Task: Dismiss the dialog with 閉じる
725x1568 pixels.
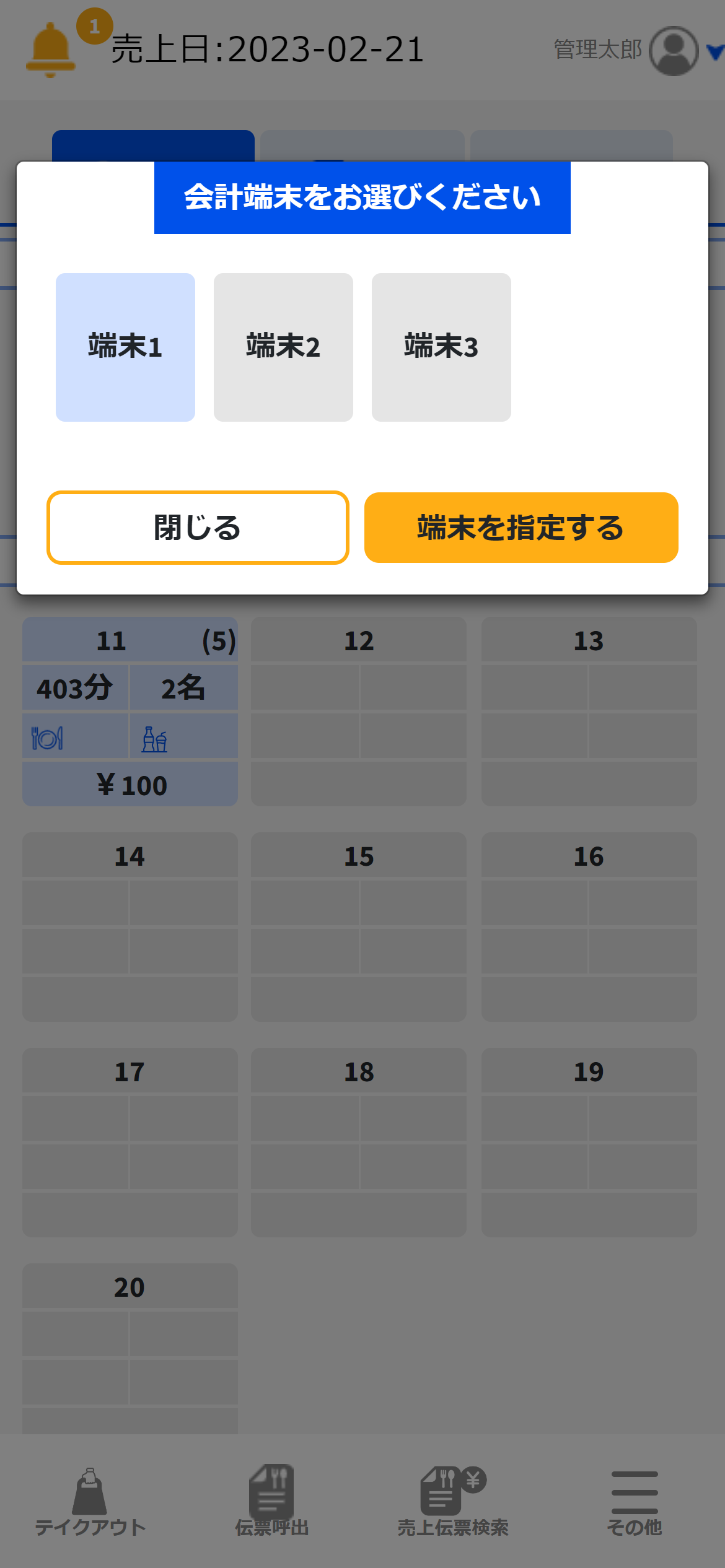Action: pos(198,528)
